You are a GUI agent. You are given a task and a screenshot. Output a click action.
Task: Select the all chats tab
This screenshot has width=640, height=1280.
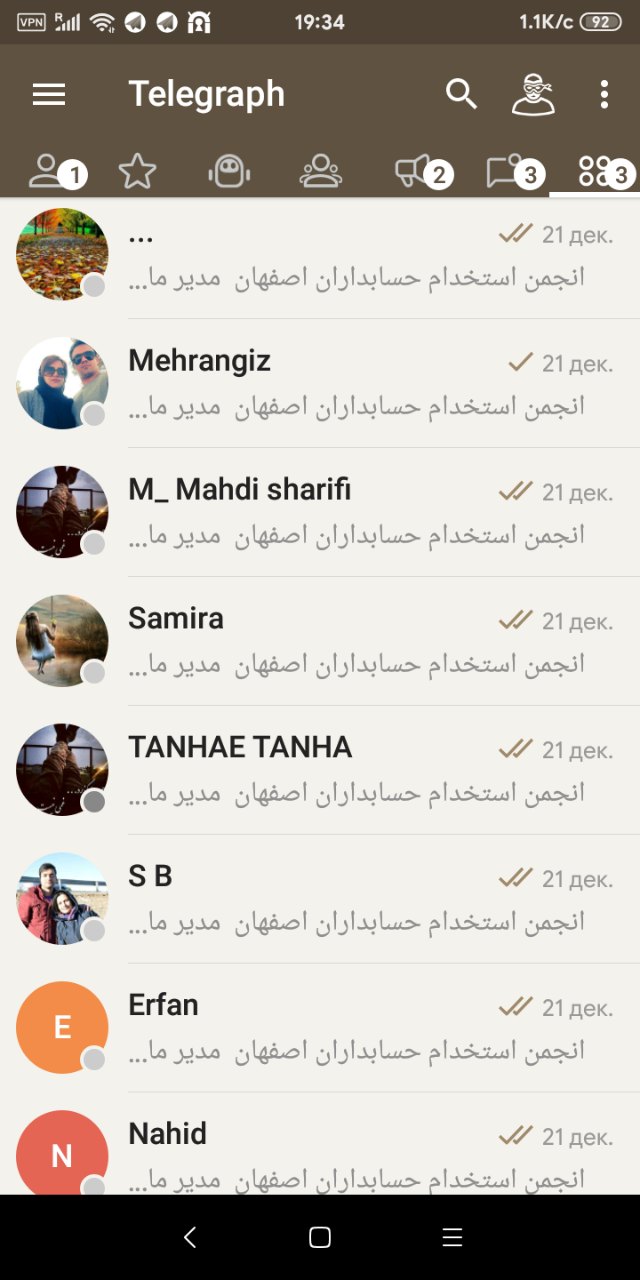(x=597, y=171)
